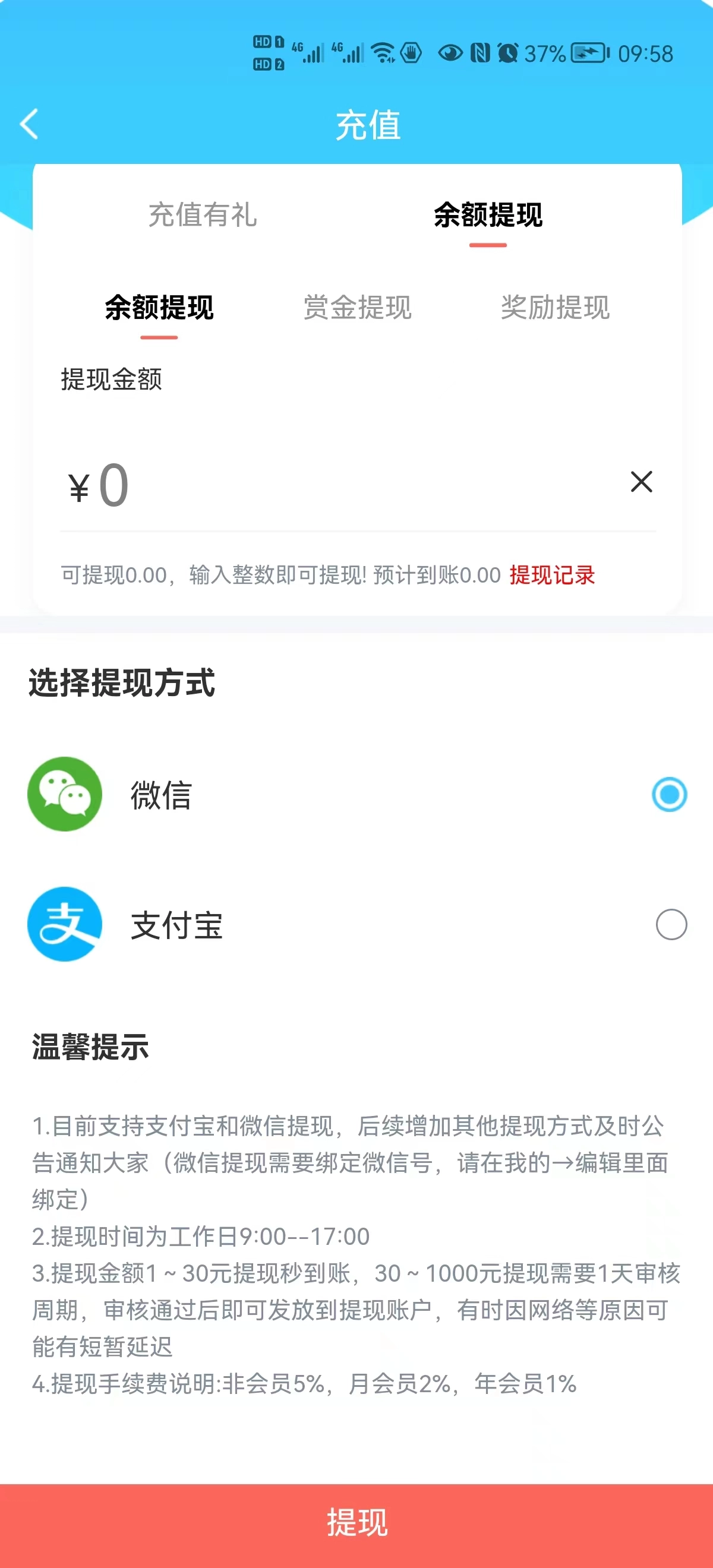
Task: Select 支付宝 as the withdrawal method
Action: [x=671, y=925]
